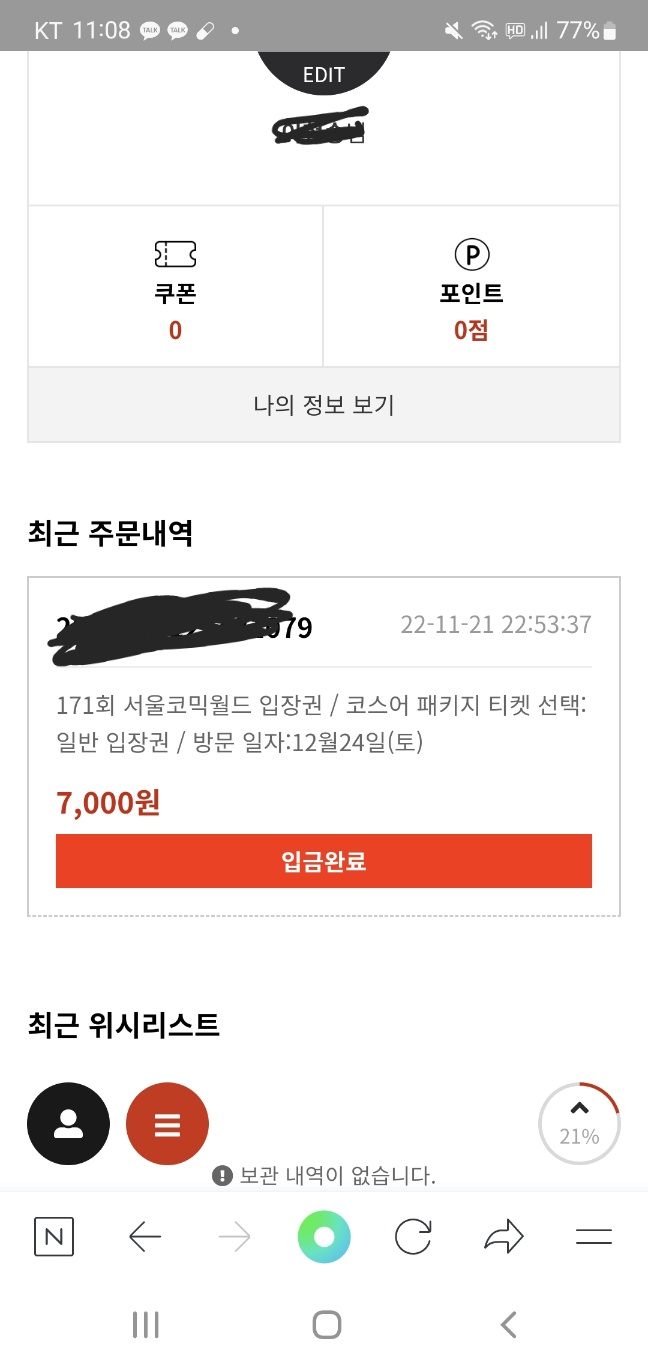Open Naver home N icon

[x=54, y=1237]
